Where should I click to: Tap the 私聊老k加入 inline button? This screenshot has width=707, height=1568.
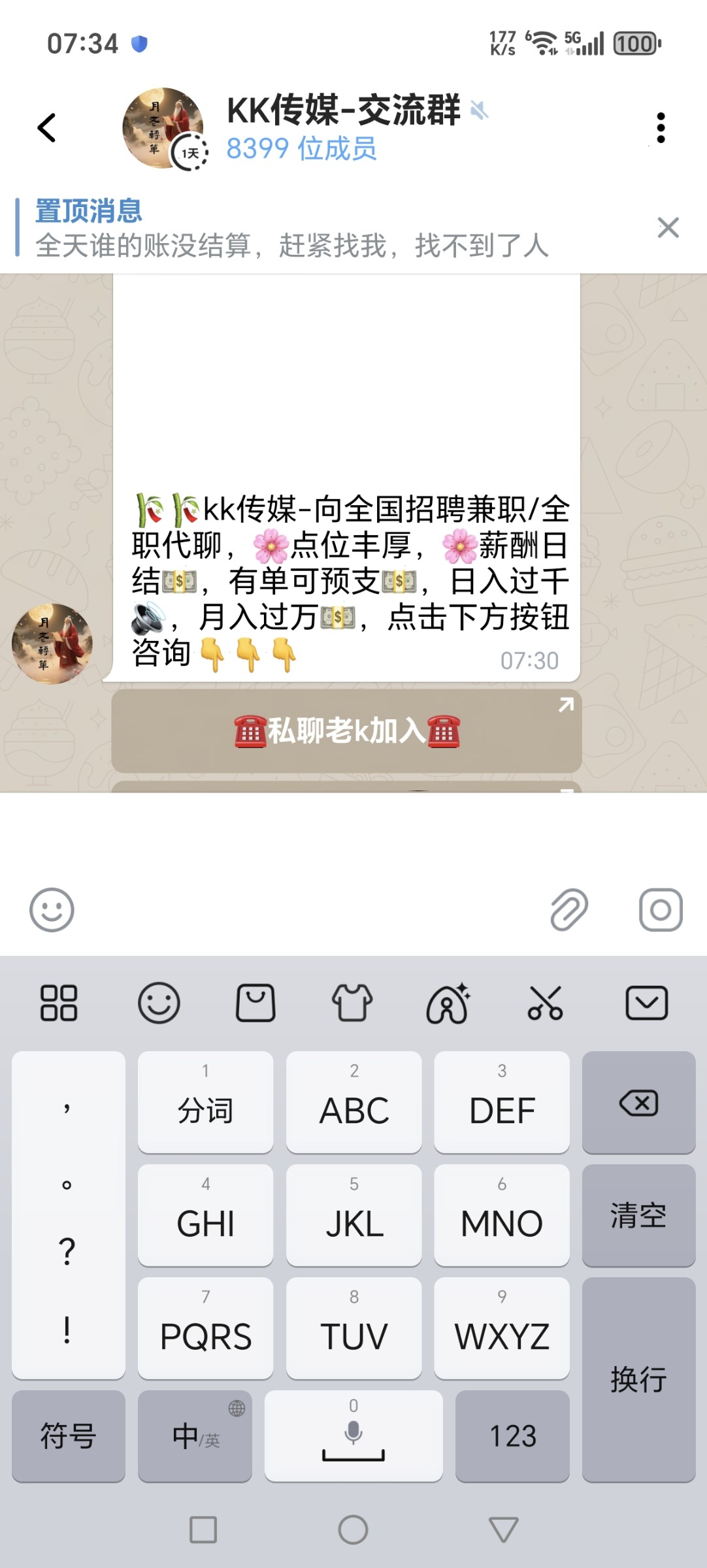pyautogui.click(x=346, y=731)
